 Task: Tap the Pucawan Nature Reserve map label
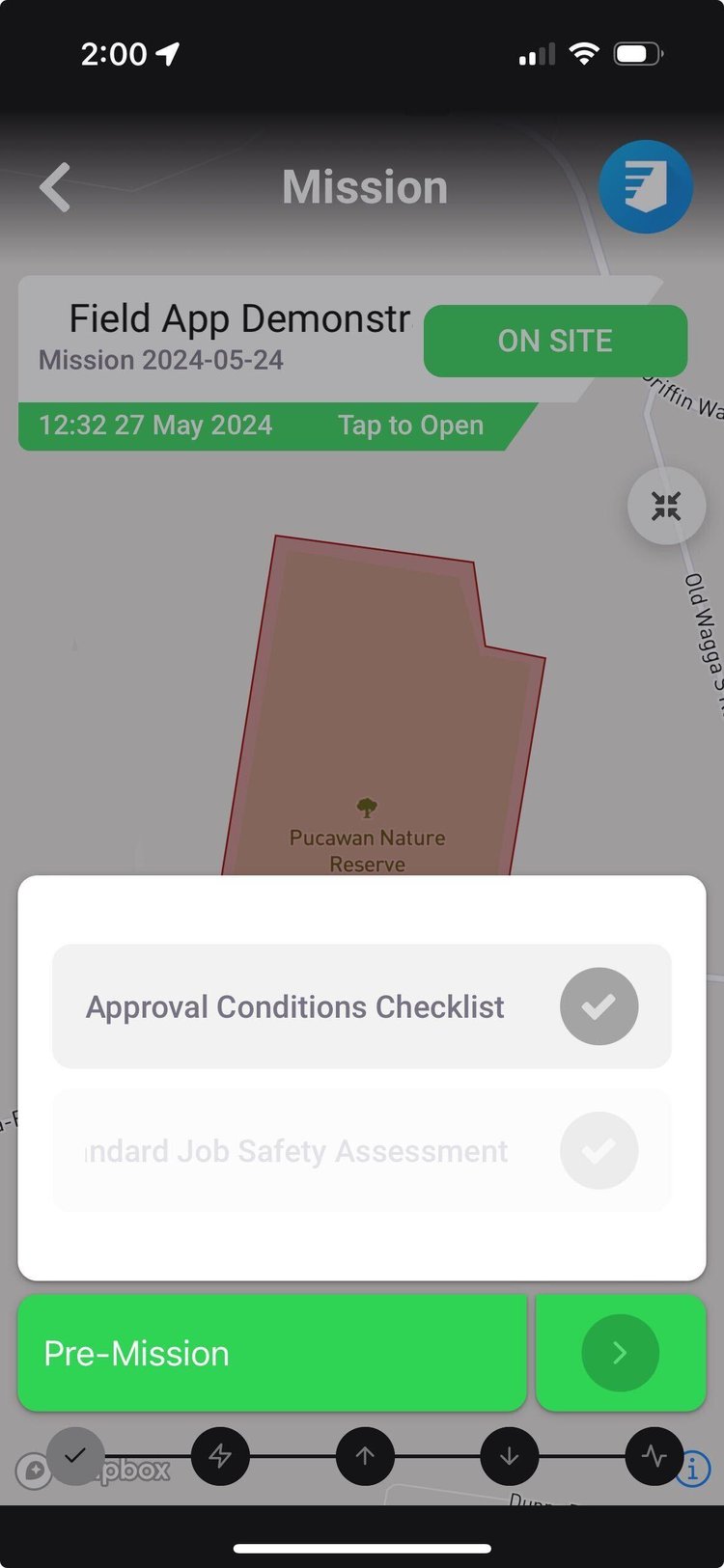[x=366, y=836]
